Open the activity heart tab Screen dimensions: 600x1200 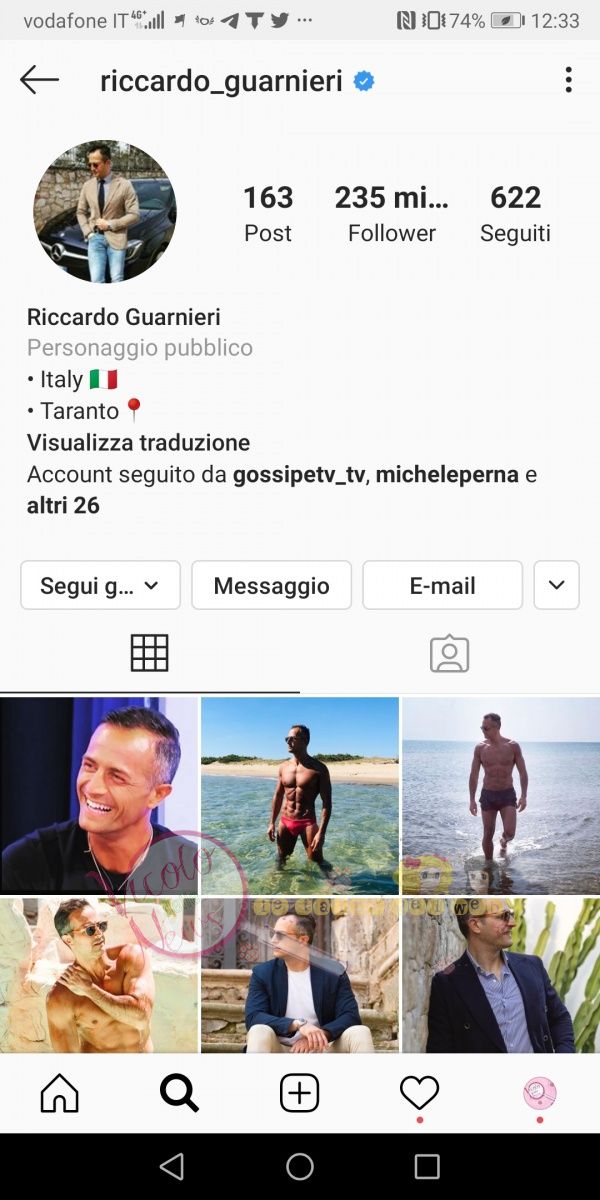click(419, 1093)
